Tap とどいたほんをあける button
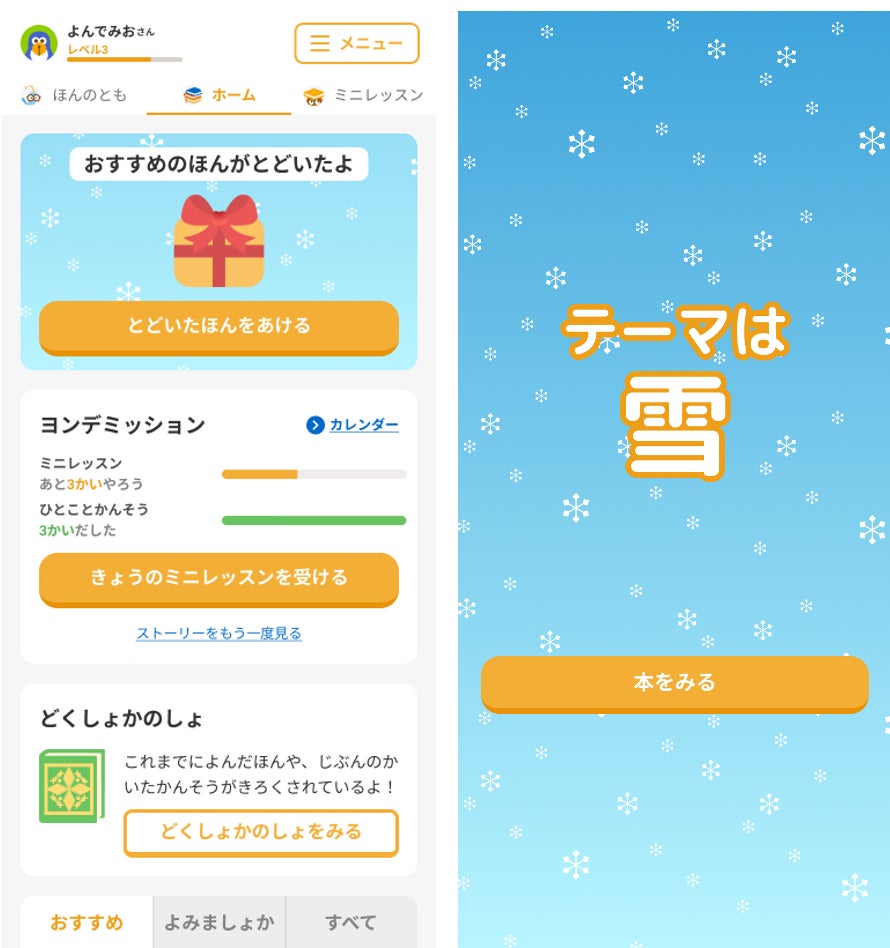Viewport: 890px width, 948px height. [219, 326]
